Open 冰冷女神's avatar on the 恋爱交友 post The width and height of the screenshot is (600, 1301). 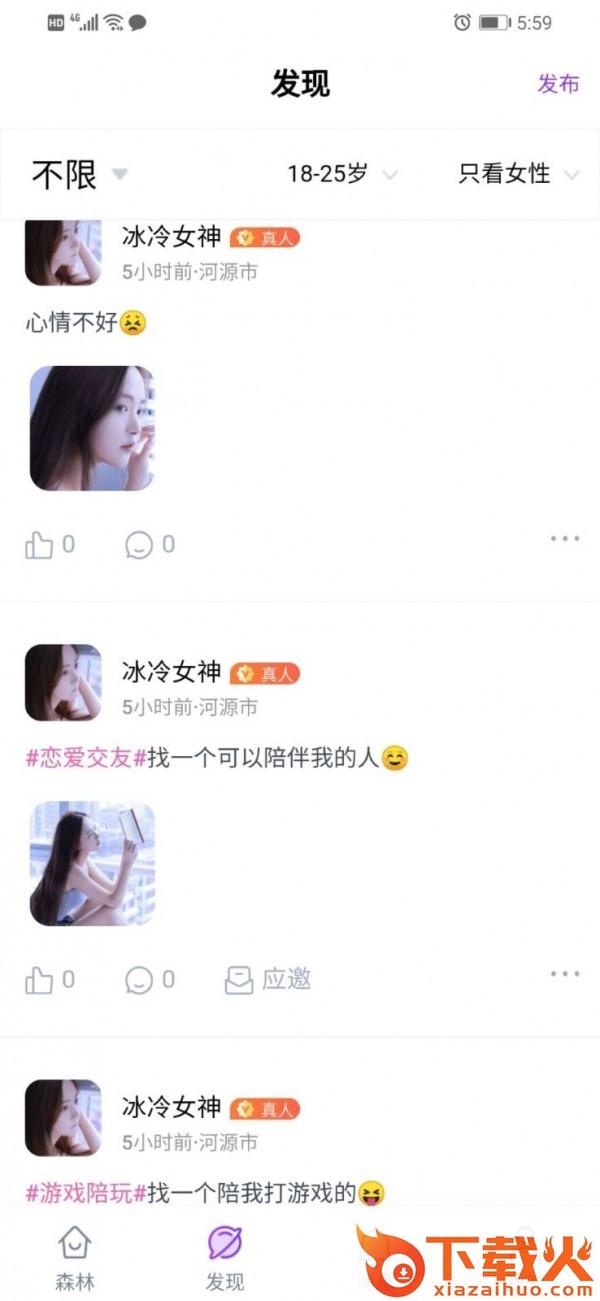[x=63, y=683]
